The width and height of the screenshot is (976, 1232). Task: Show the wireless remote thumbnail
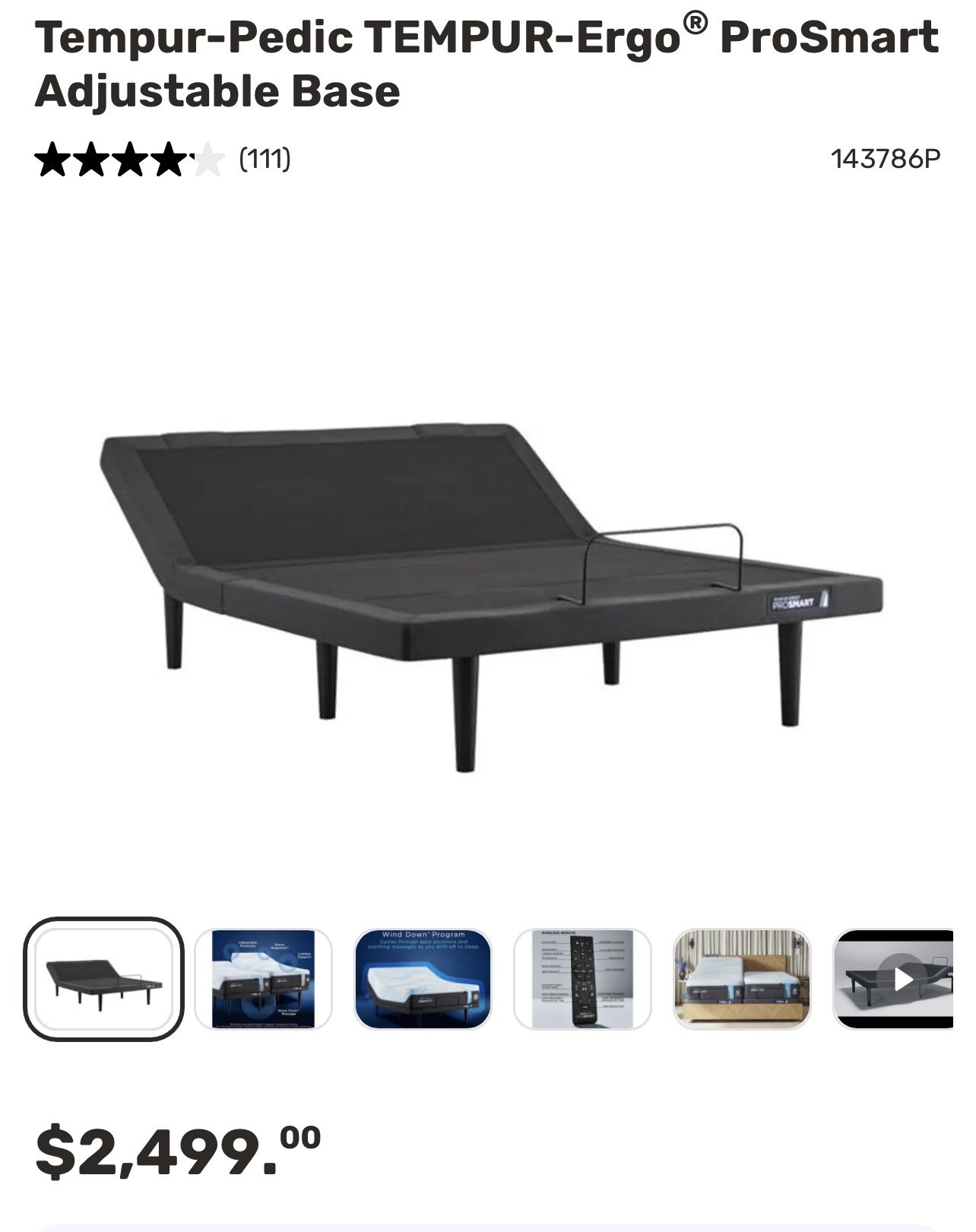[582, 979]
